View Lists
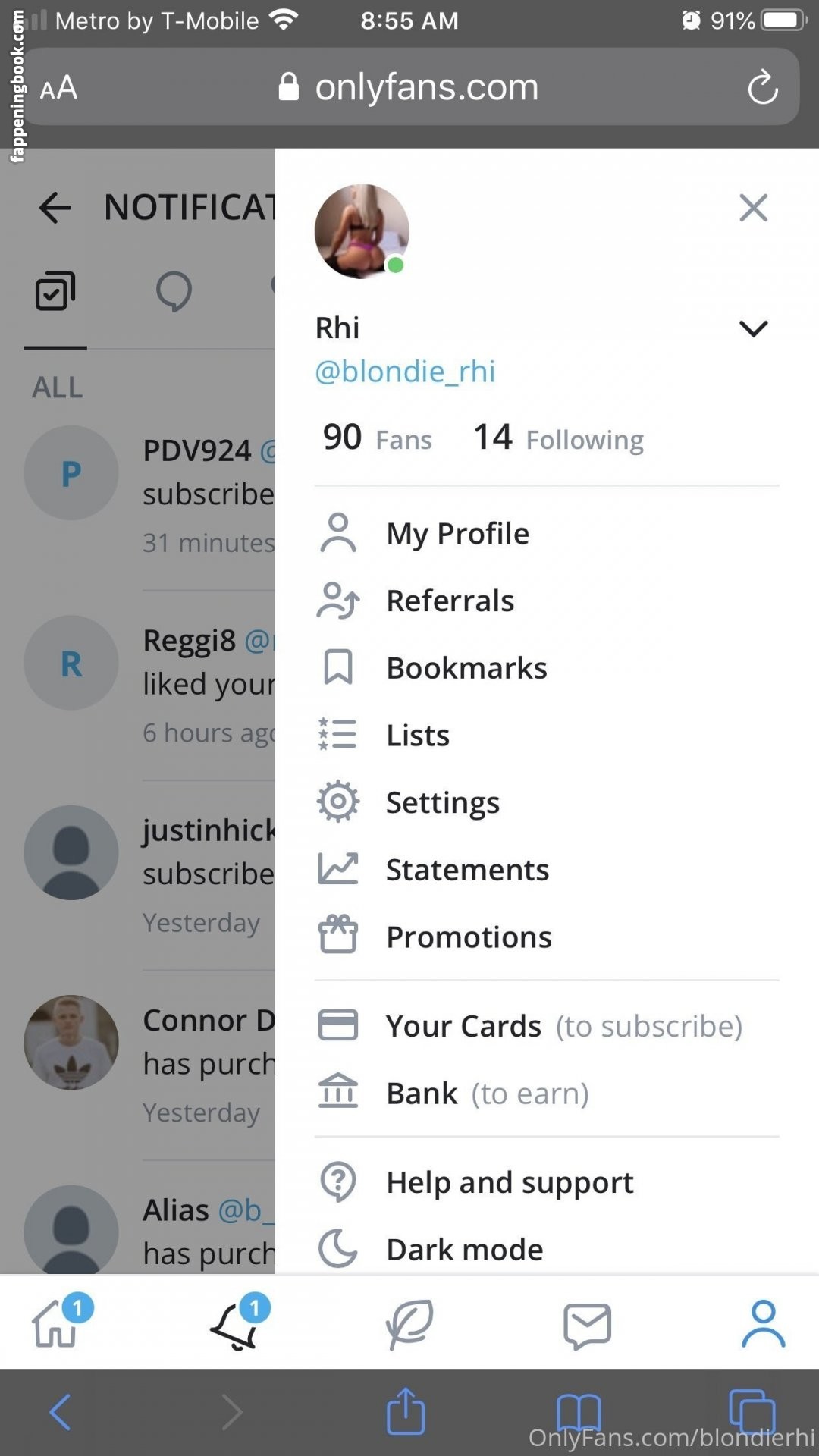The height and width of the screenshot is (1456, 819). [x=417, y=735]
